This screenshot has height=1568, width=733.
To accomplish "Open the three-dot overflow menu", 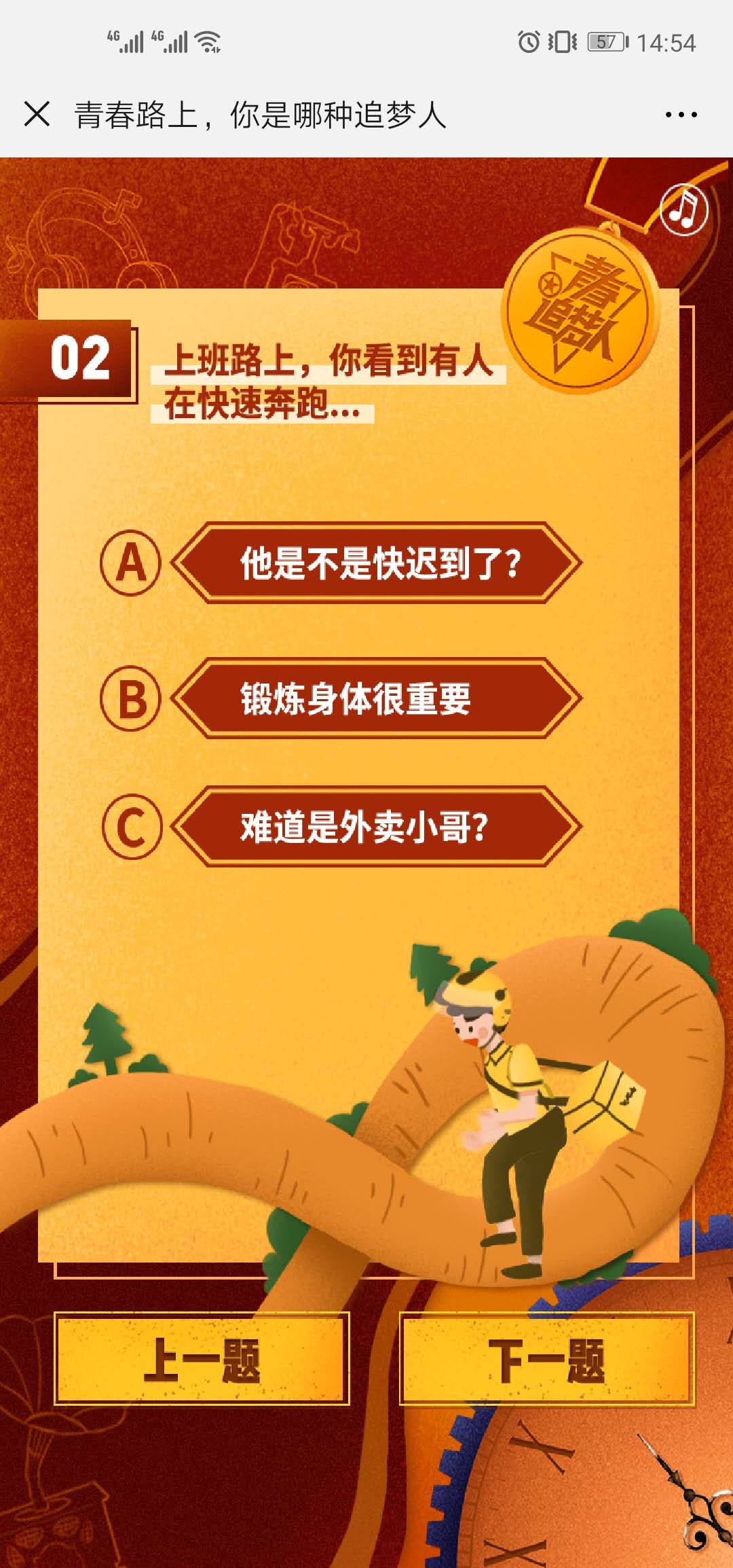I will point(681,115).
